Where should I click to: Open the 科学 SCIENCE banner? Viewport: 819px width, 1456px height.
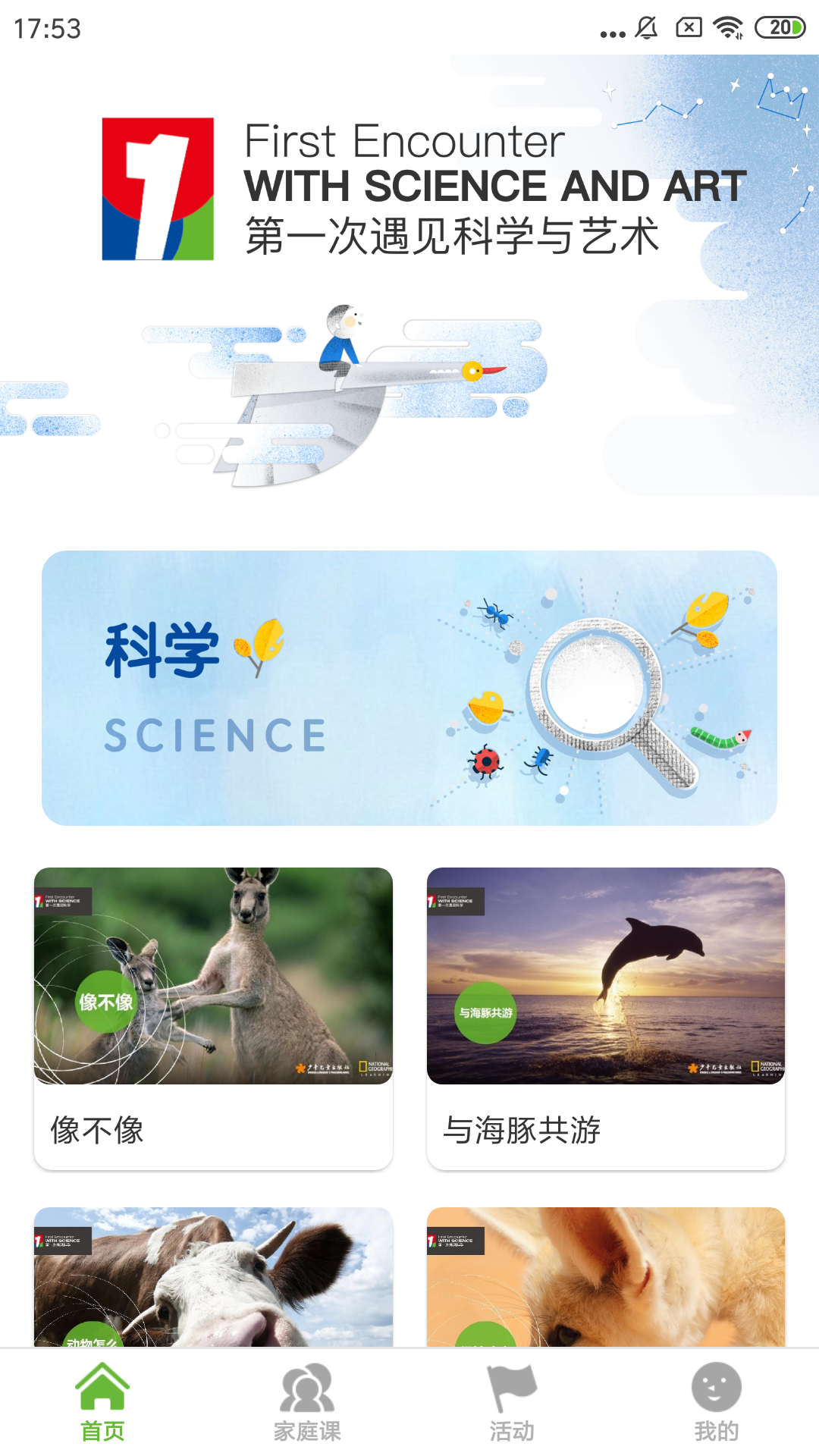tap(409, 688)
